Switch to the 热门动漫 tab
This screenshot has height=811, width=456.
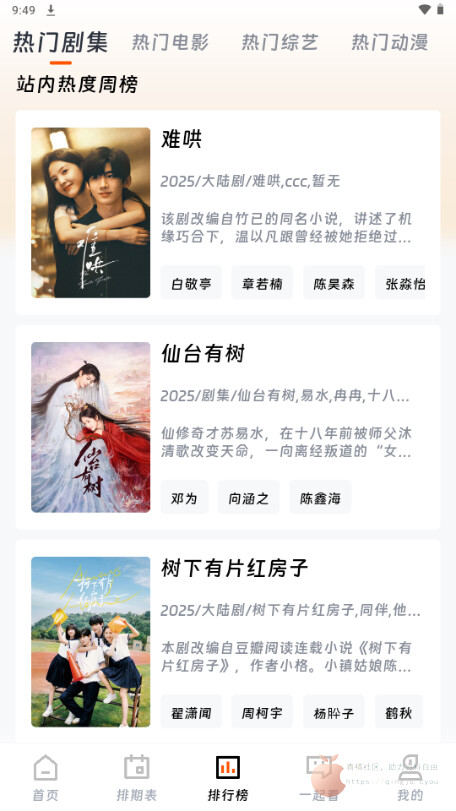[390, 42]
